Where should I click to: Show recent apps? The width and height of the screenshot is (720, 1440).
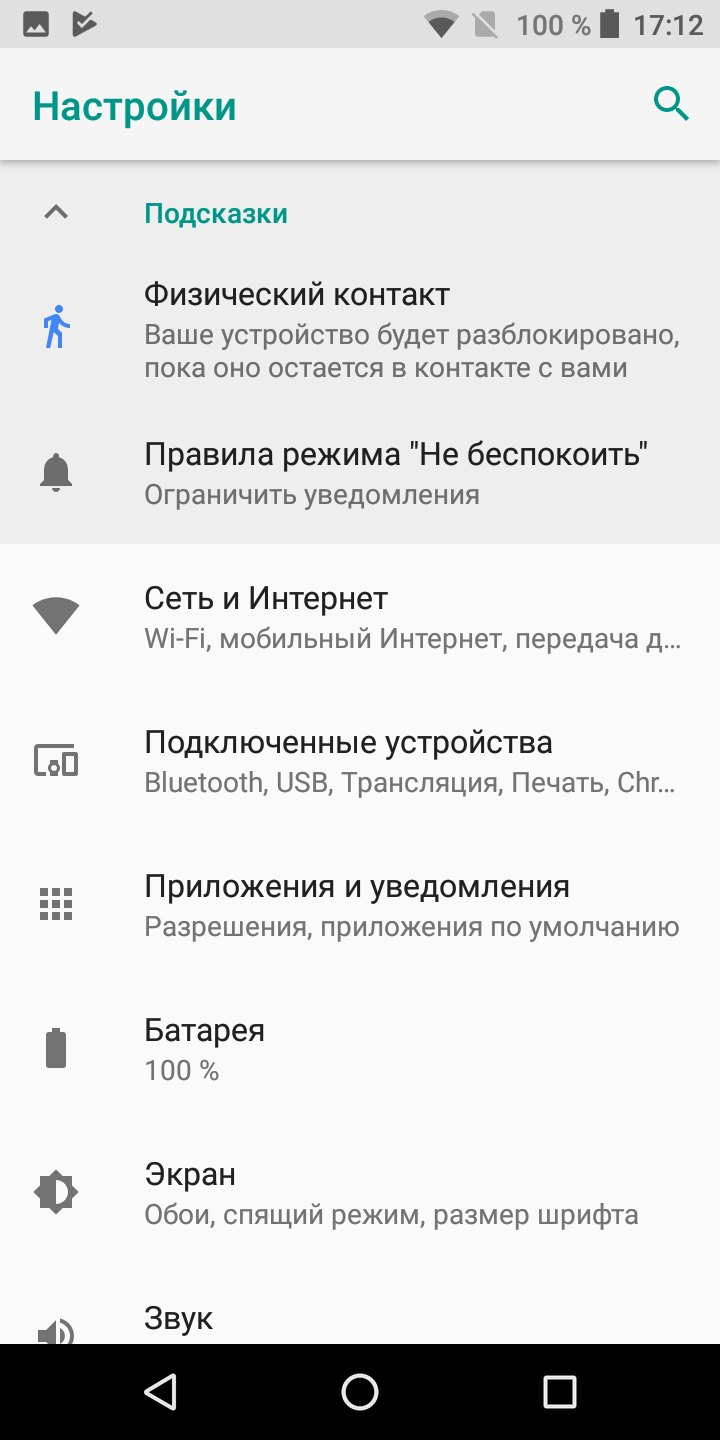560,1391
